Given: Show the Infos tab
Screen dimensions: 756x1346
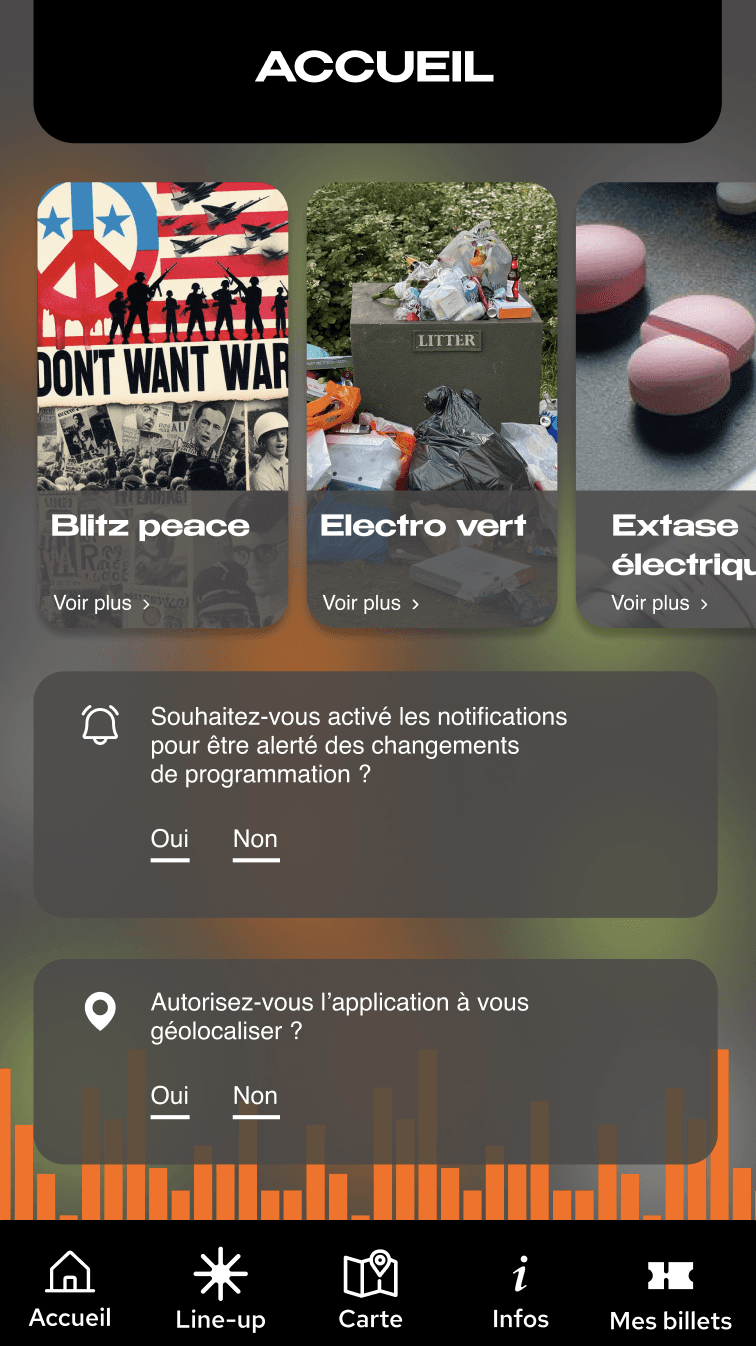Looking at the screenshot, I should (x=520, y=1288).
